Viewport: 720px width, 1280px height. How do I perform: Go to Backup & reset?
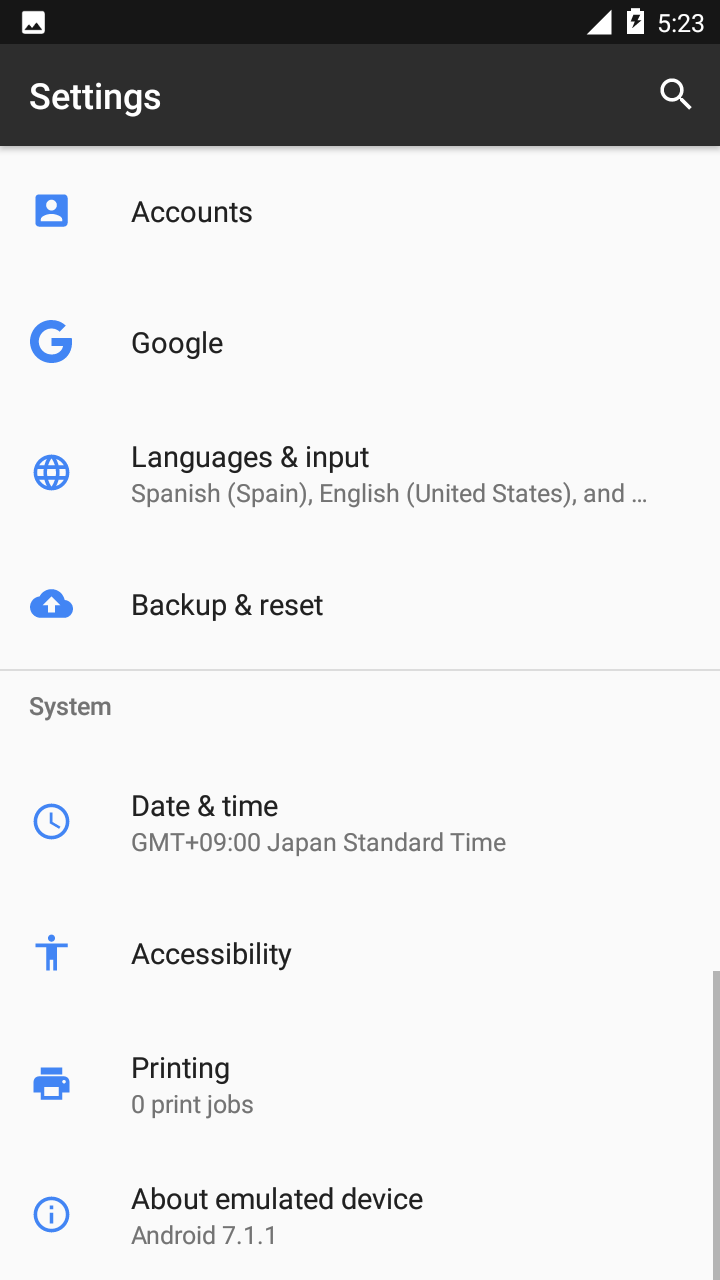coord(360,605)
